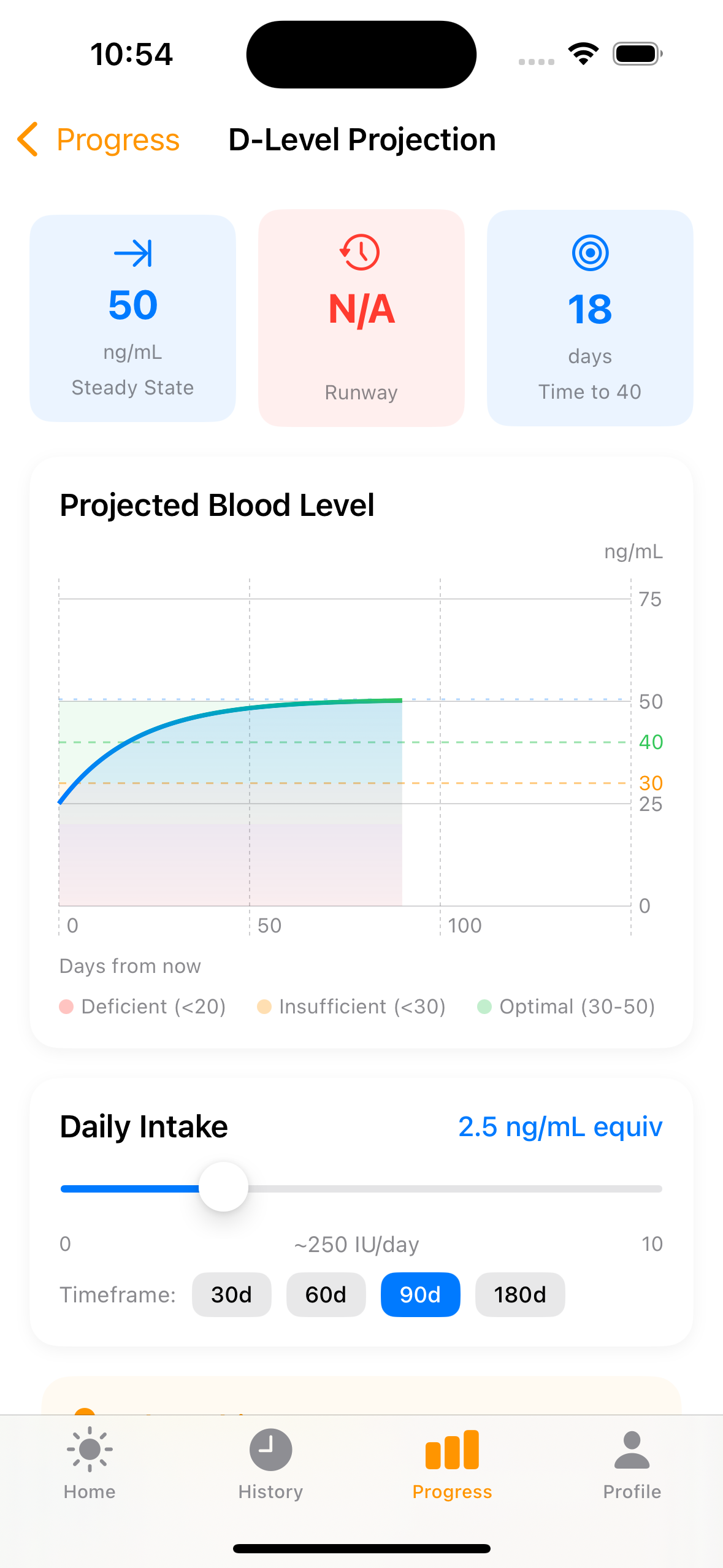This screenshot has width=723, height=1568.
Task: Tap the 2.5 ng/mL equiv value
Action: [560, 1126]
